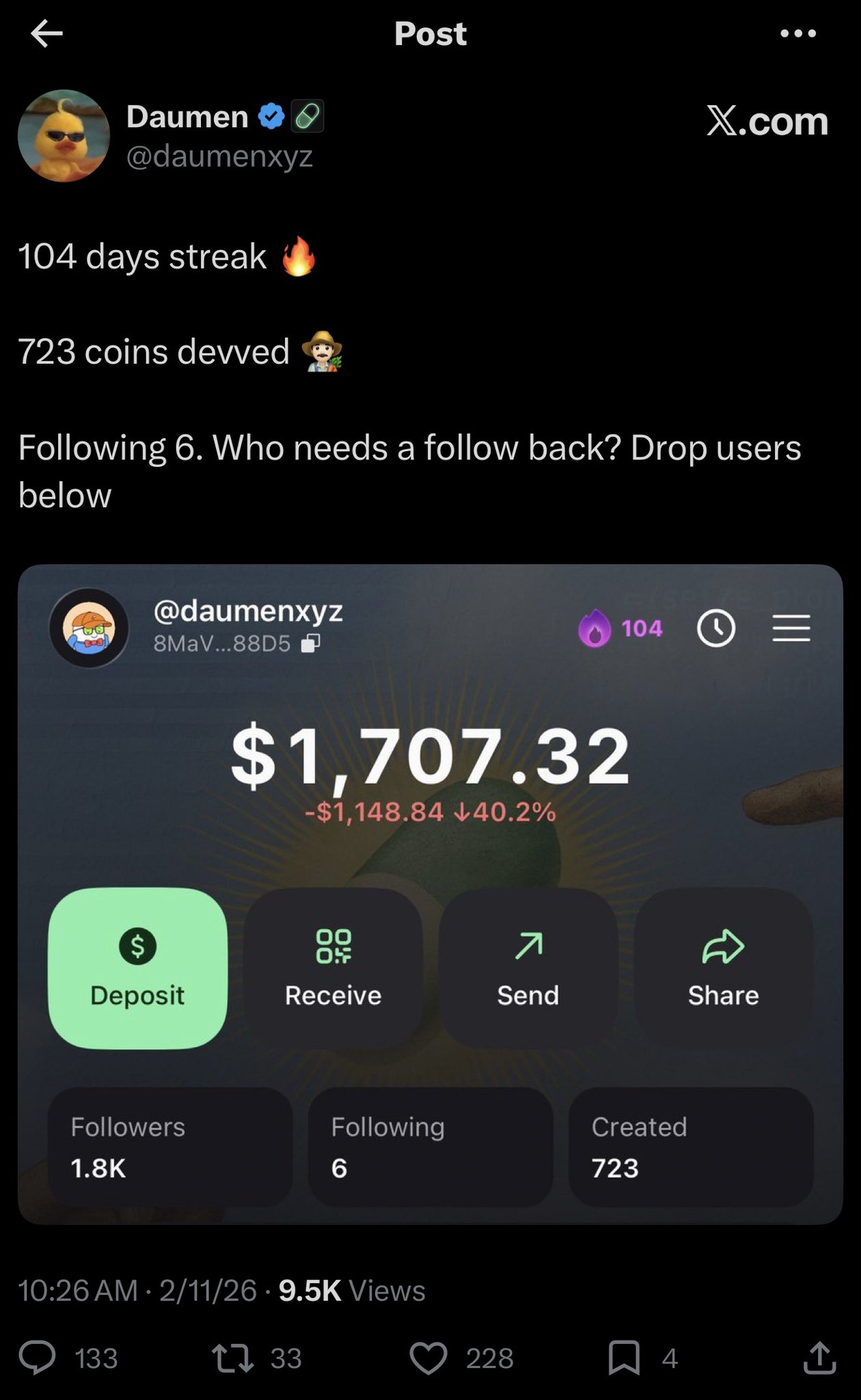Repost Daumen's post

[232, 1358]
